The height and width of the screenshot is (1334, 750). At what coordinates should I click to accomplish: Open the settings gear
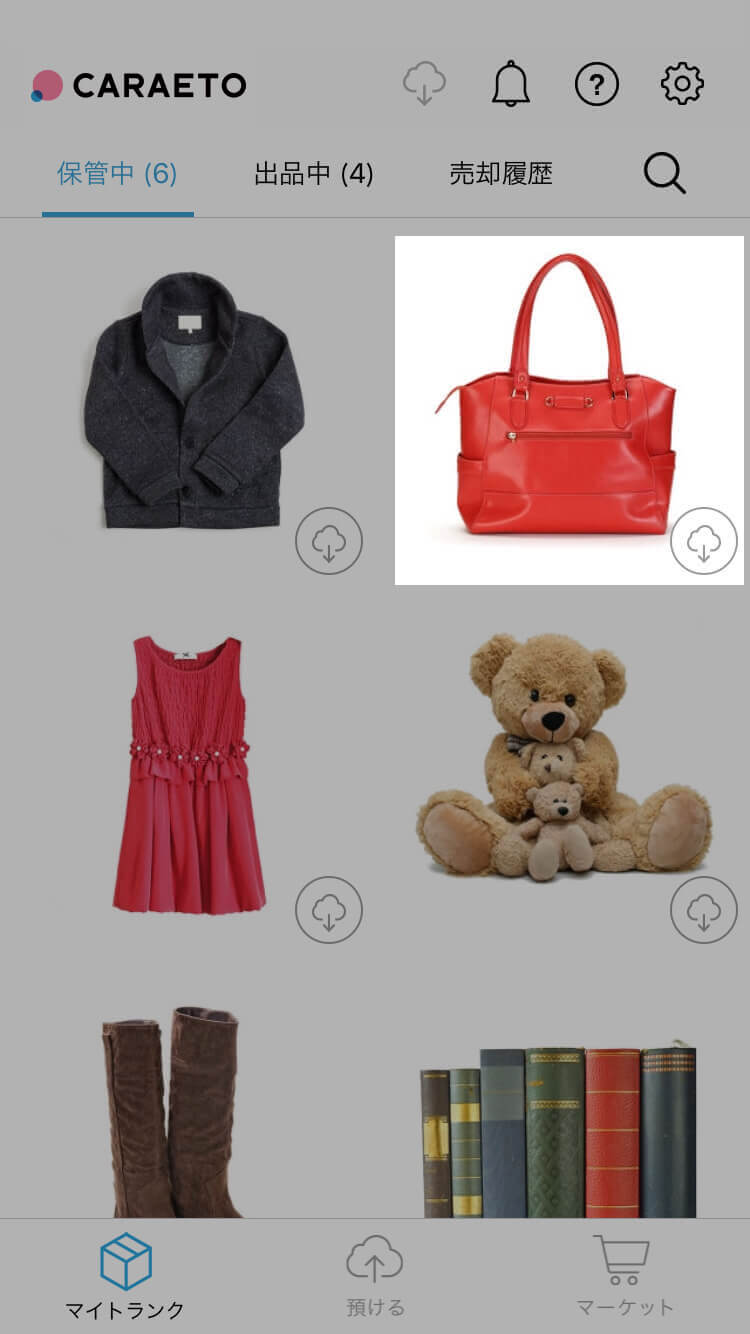coord(683,84)
